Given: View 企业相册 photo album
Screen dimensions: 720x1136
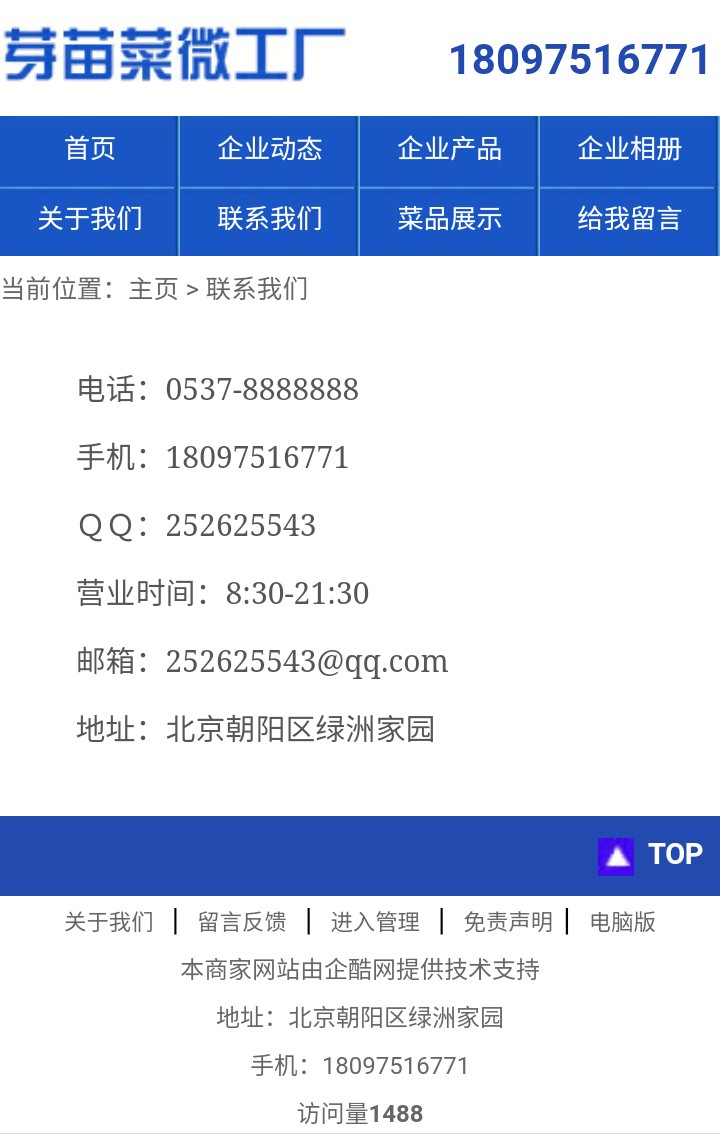Looking at the screenshot, I should pyautogui.click(x=630, y=149).
